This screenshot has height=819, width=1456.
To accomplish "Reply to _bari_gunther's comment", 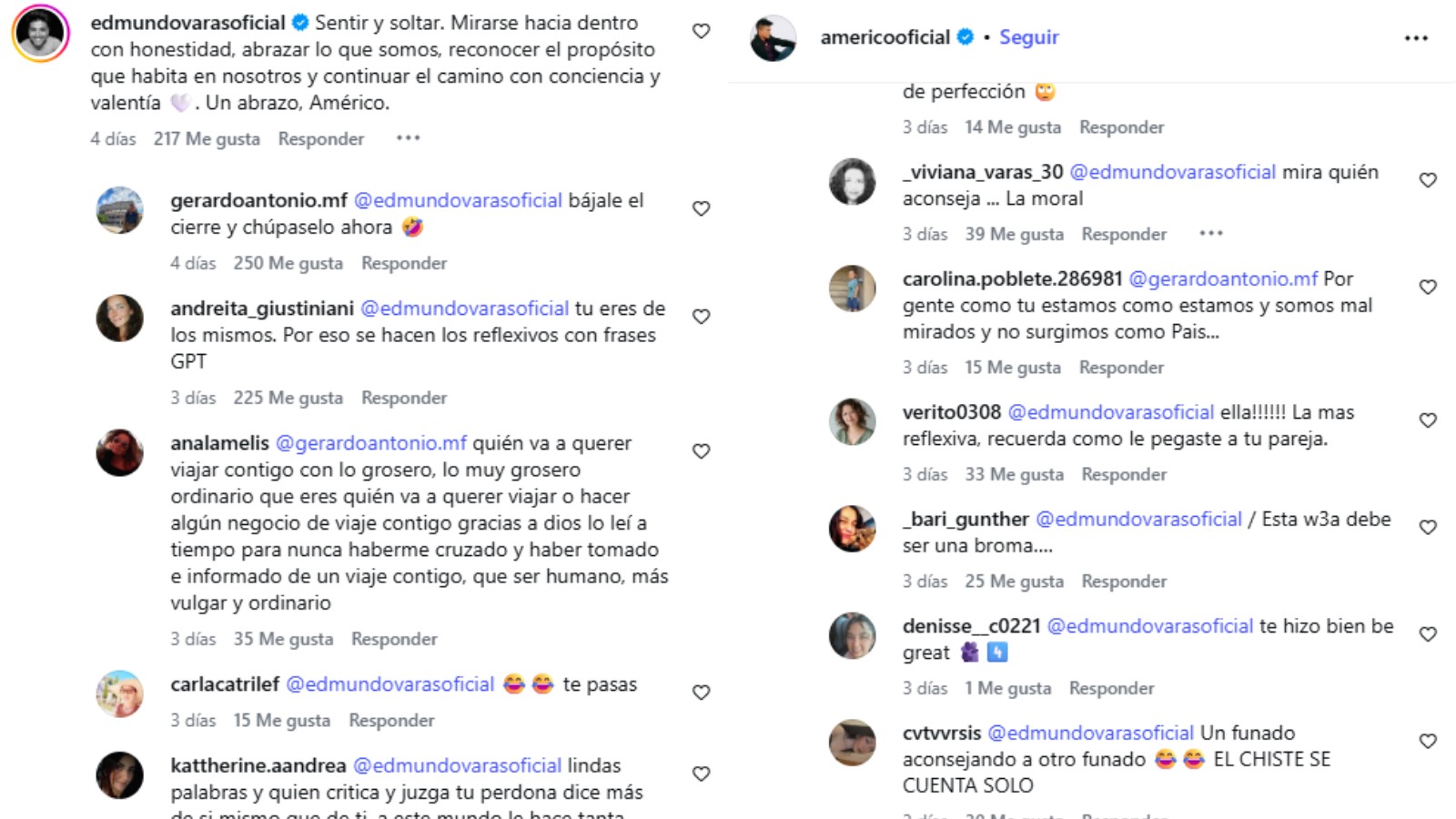I will click(x=1123, y=581).
